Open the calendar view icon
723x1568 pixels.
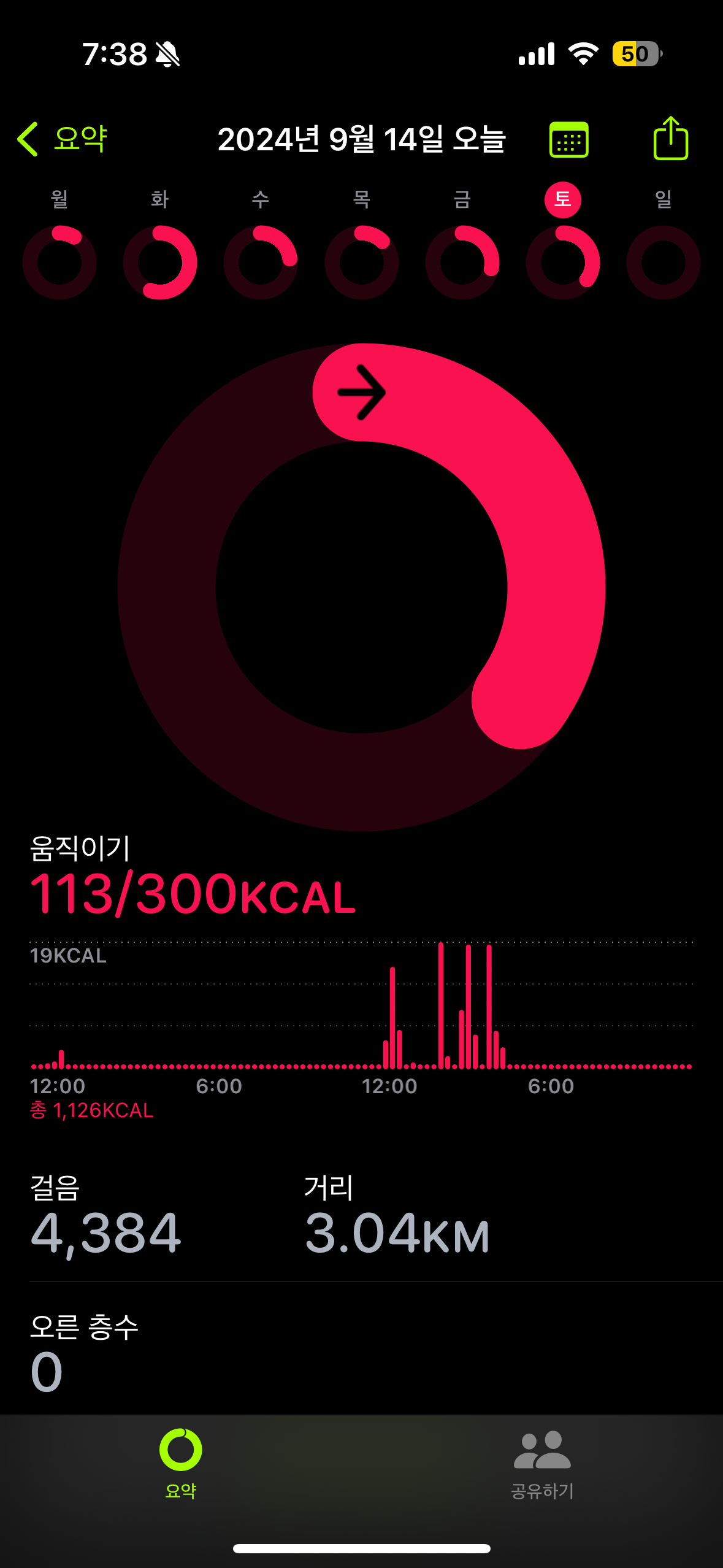pyautogui.click(x=568, y=140)
